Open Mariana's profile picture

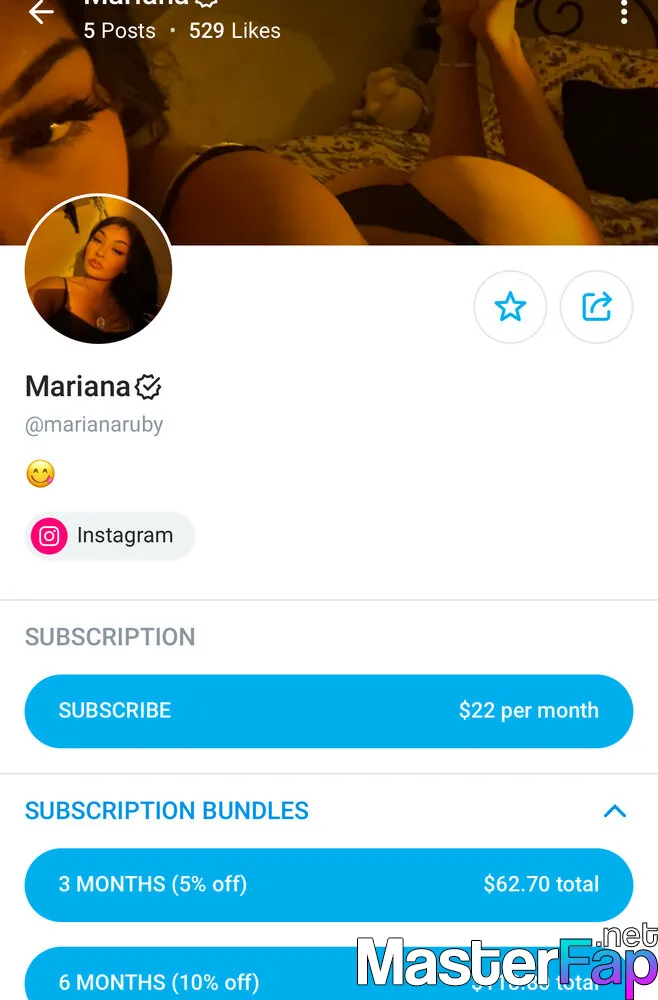(x=98, y=270)
